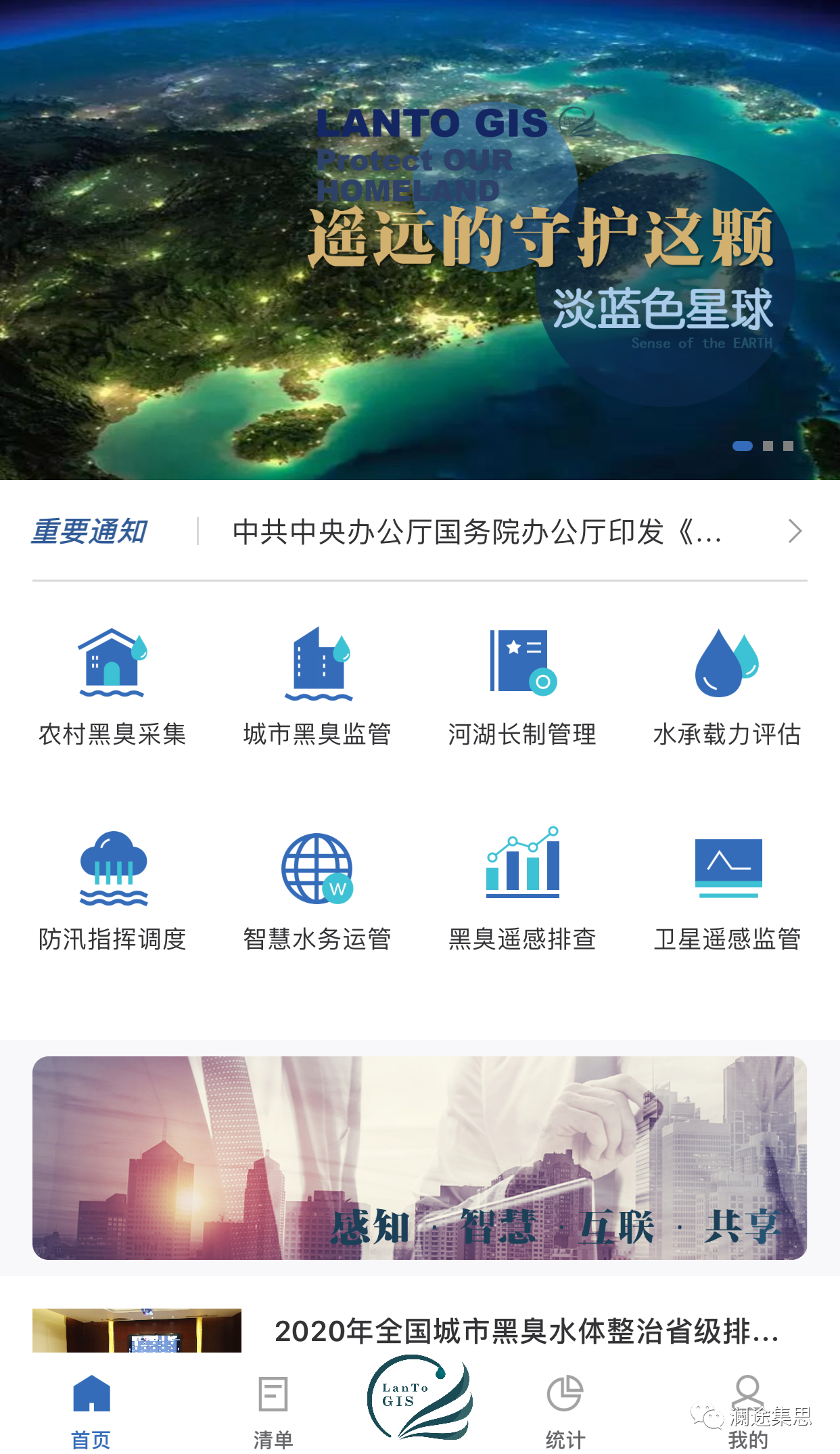Image resolution: width=840 pixels, height=1454 pixels.
Task: Open the 遥远的守护这颗淡蓝色星球 top banner
Action: coord(419,240)
